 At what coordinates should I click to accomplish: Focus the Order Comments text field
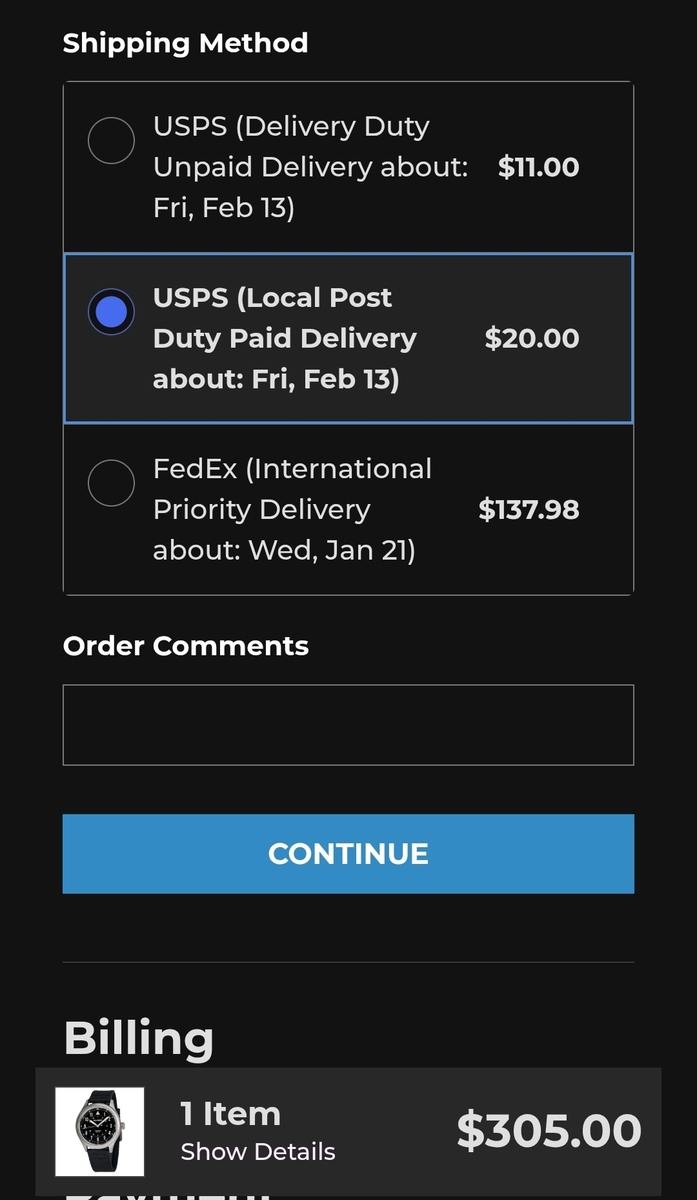pos(348,725)
